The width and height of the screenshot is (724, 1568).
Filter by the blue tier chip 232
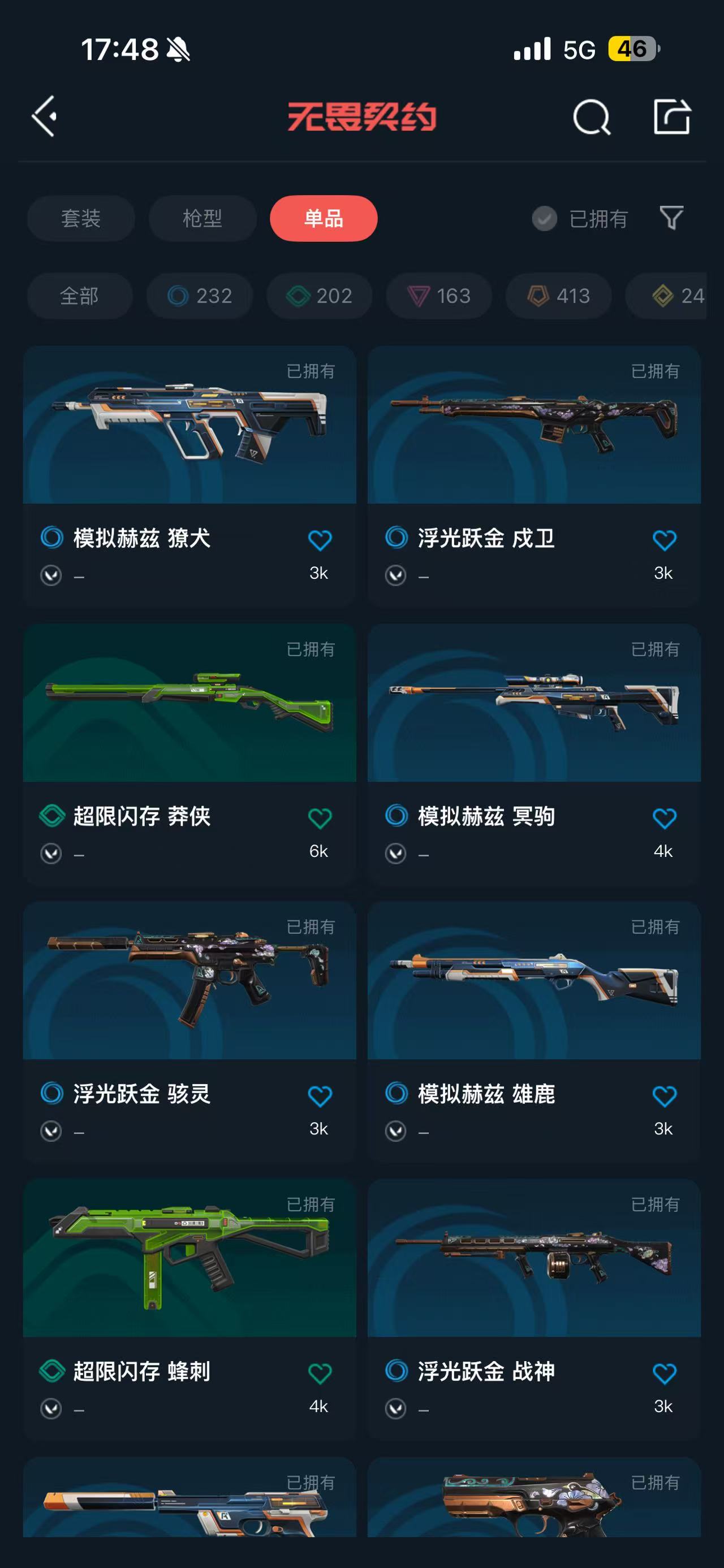pyautogui.click(x=200, y=296)
